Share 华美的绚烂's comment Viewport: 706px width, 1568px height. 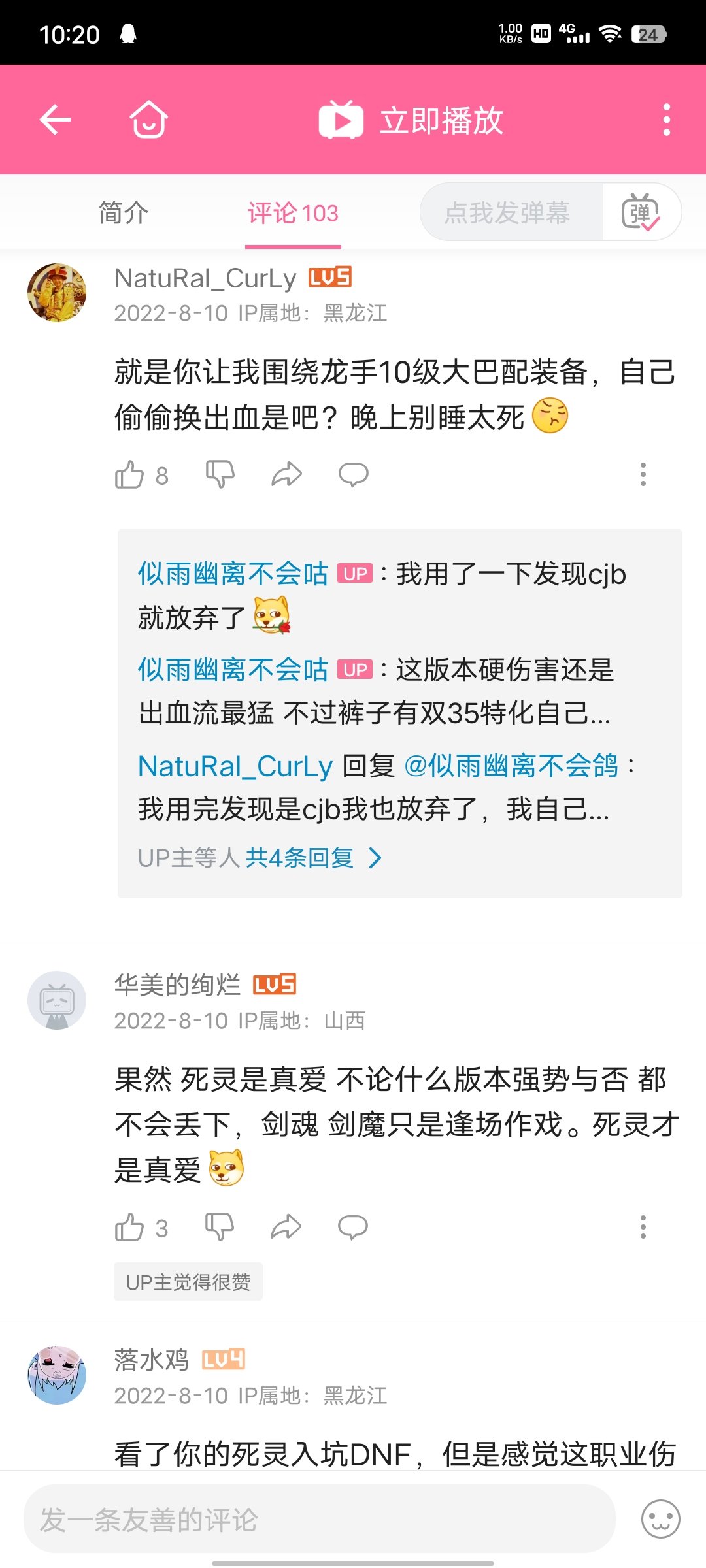pyautogui.click(x=286, y=1227)
